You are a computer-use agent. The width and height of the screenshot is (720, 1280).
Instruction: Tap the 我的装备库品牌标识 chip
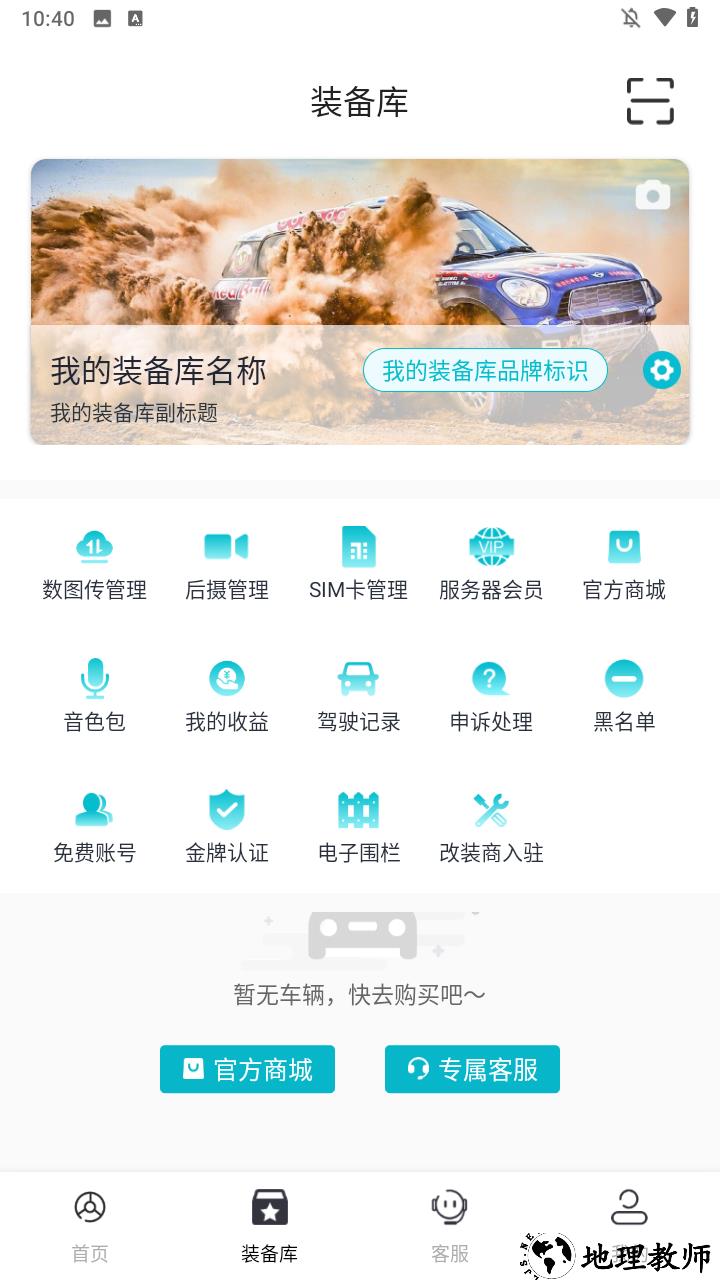tap(485, 371)
